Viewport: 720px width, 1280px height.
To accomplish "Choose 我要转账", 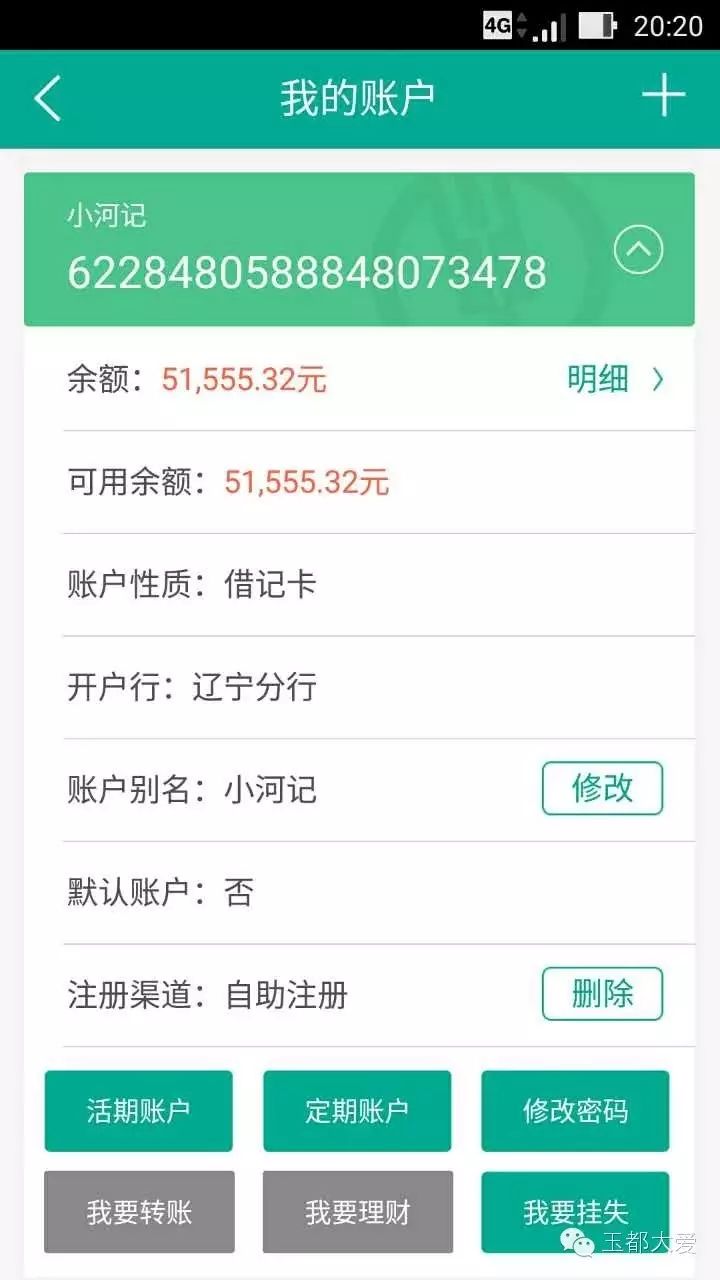I will click(139, 1212).
